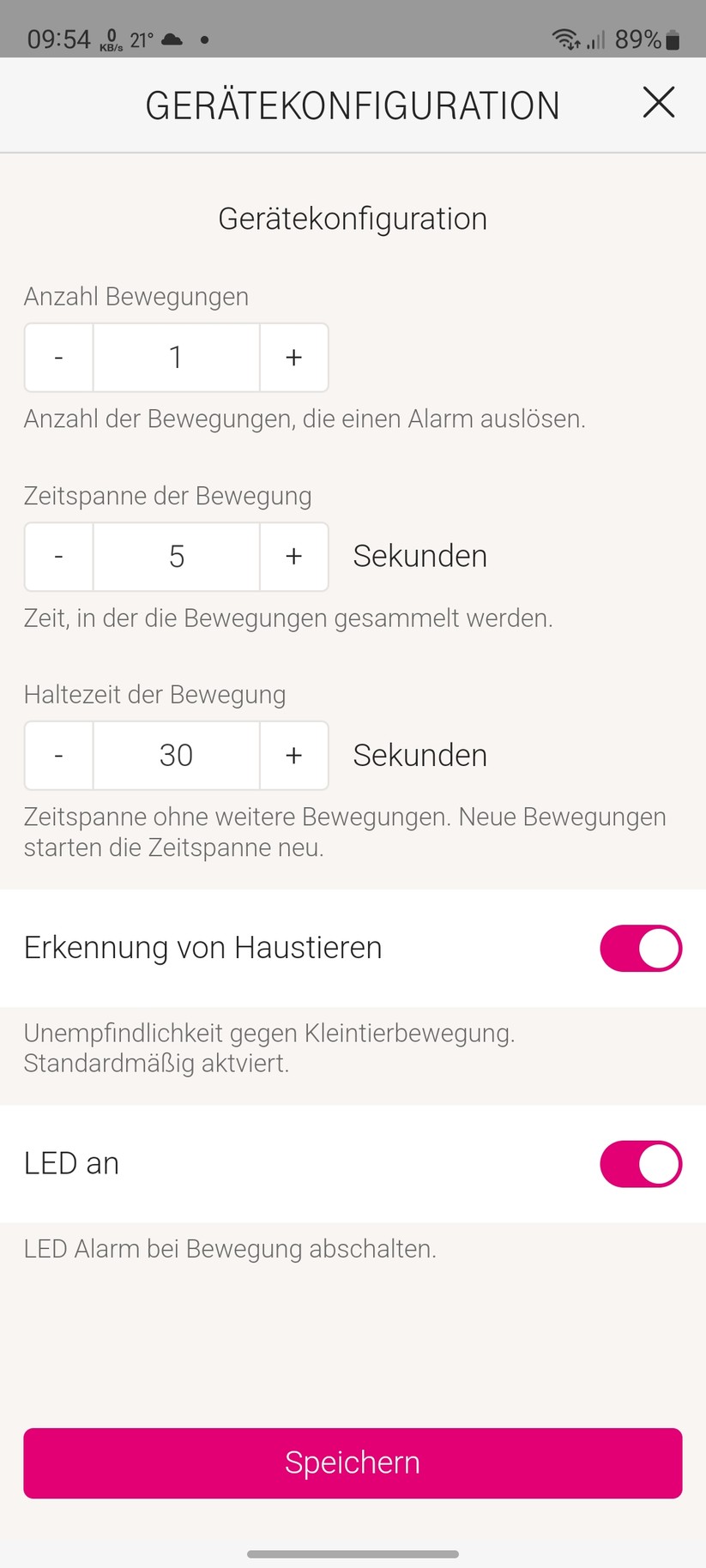Image resolution: width=706 pixels, height=1568 pixels.
Task: Tap the Anzahl Bewegungen value field showing 1
Action: tap(176, 357)
